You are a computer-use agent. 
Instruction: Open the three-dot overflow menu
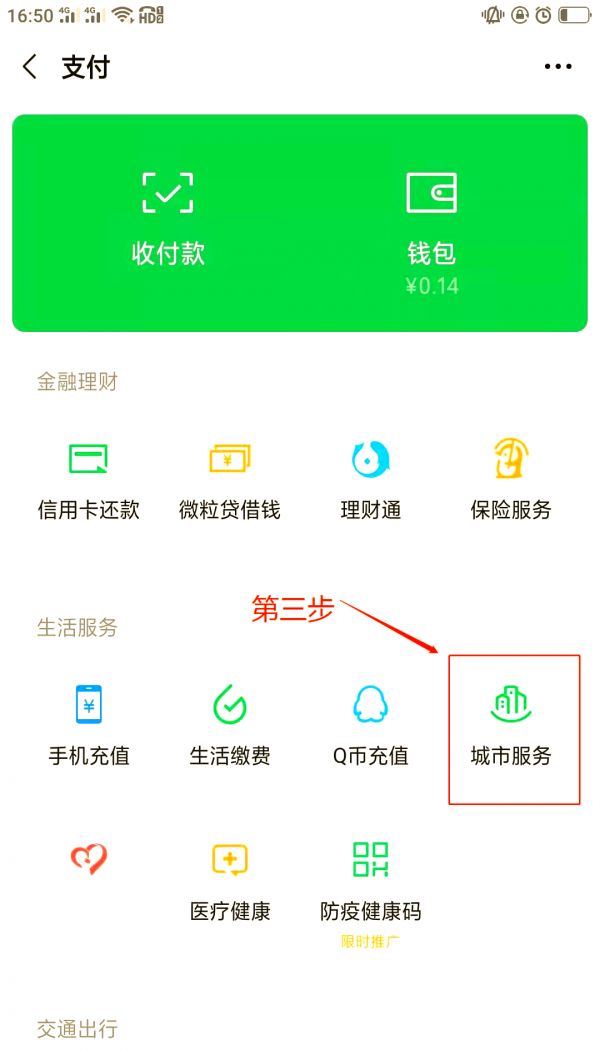[x=558, y=67]
